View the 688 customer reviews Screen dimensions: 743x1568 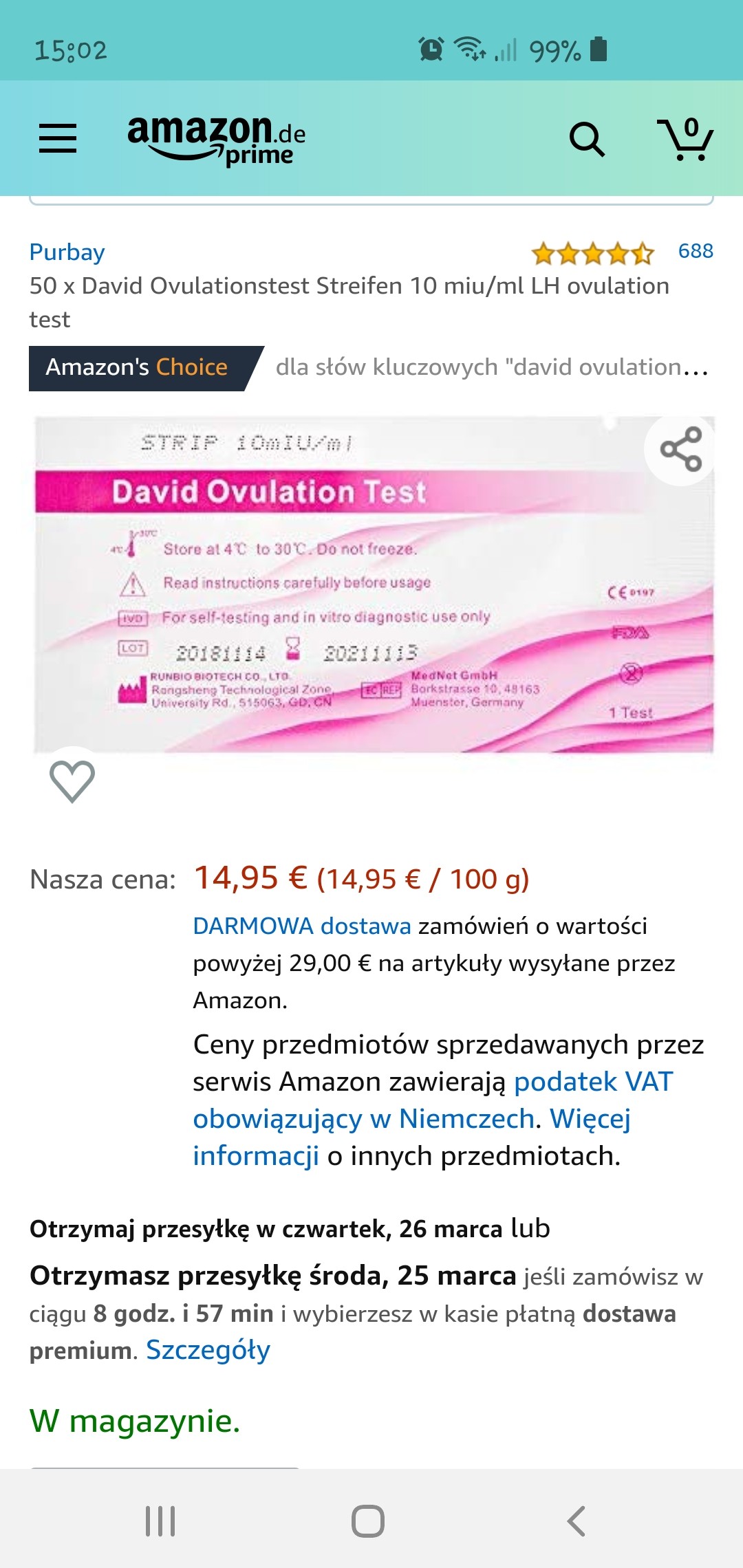tap(695, 251)
